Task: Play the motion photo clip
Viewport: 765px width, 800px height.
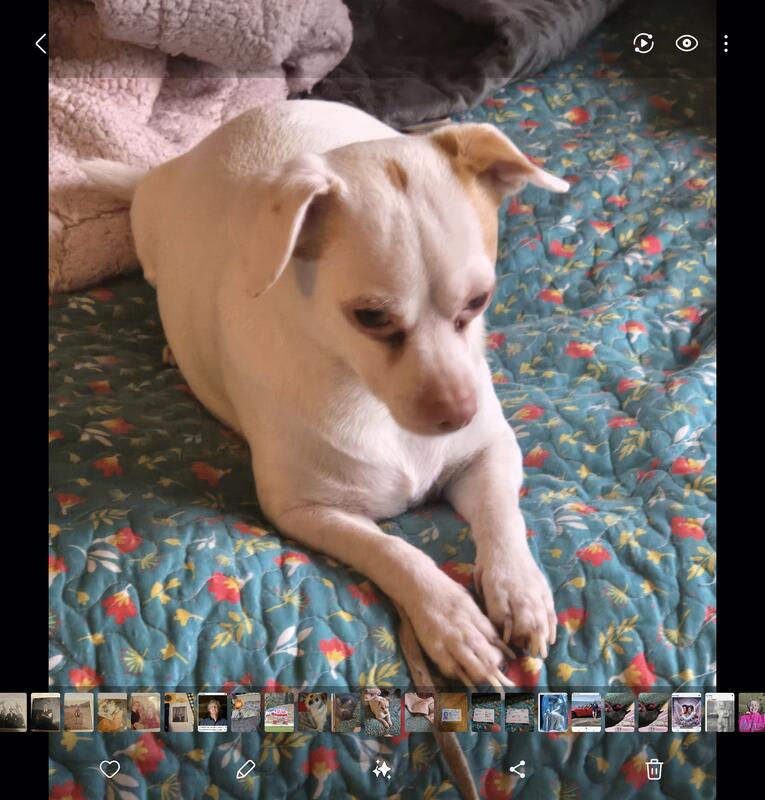Action: [x=643, y=43]
